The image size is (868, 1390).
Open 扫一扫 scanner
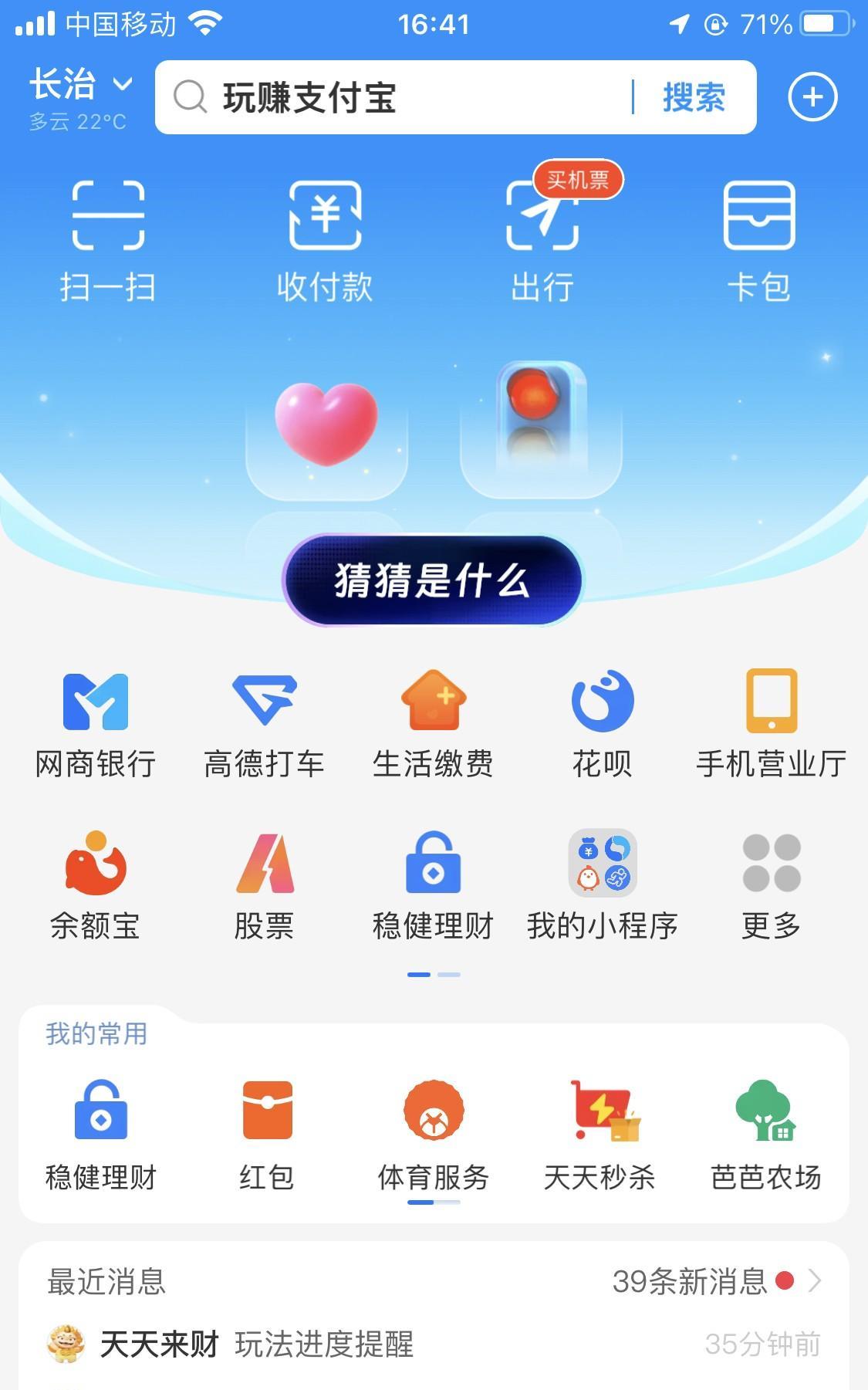pyautogui.click(x=108, y=240)
